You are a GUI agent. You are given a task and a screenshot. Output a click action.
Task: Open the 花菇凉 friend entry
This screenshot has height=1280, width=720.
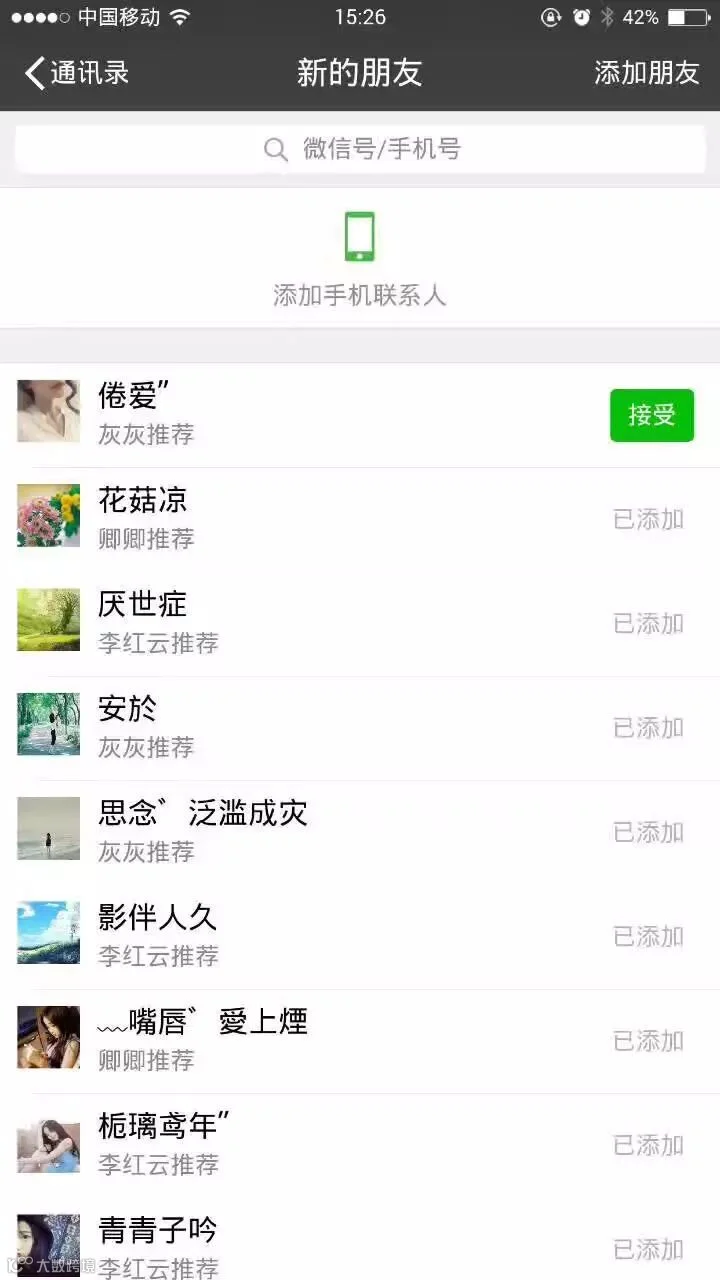(x=300, y=518)
